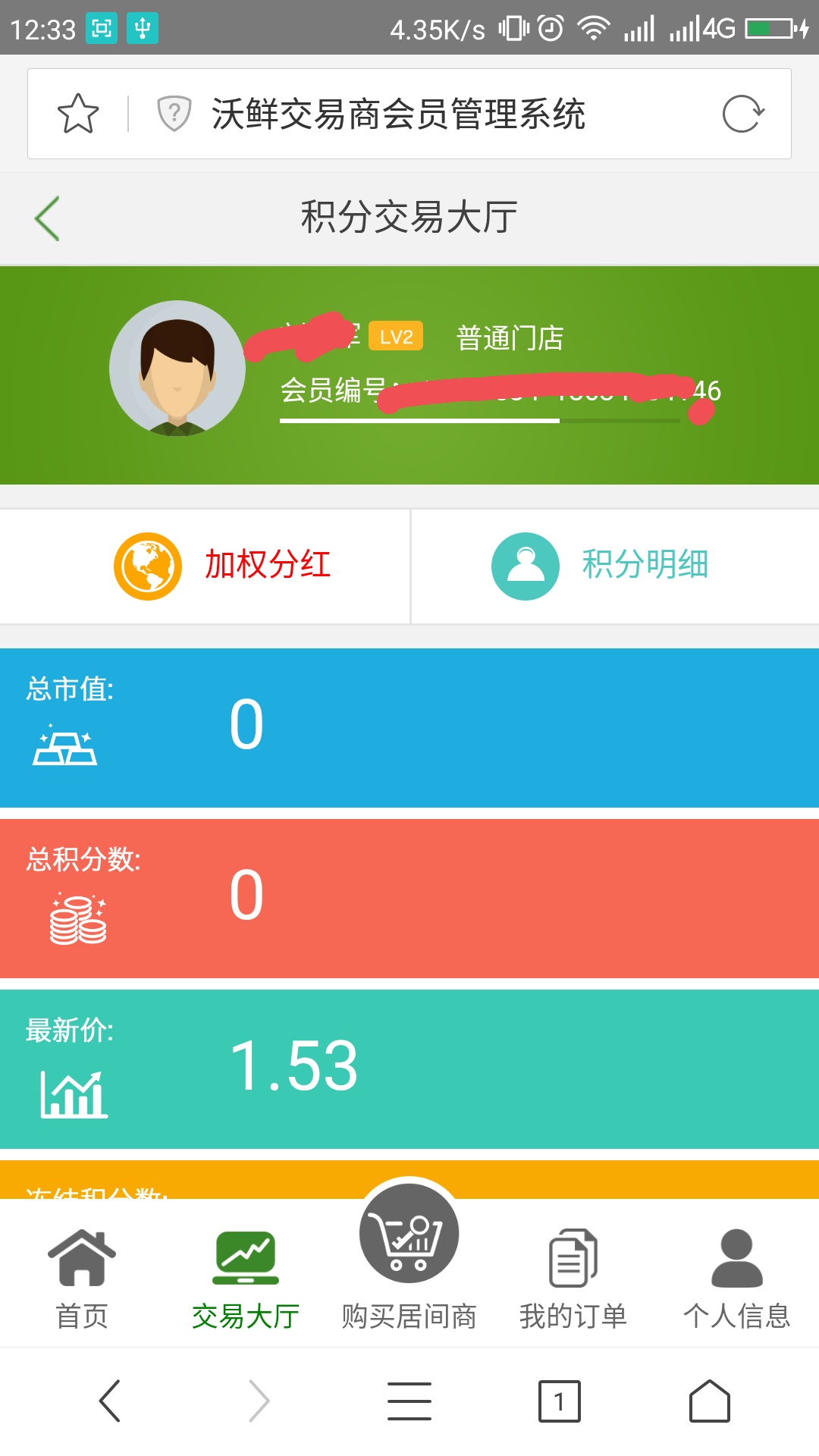Tap the profile avatar picture
The image size is (819, 1456).
(x=177, y=369)
